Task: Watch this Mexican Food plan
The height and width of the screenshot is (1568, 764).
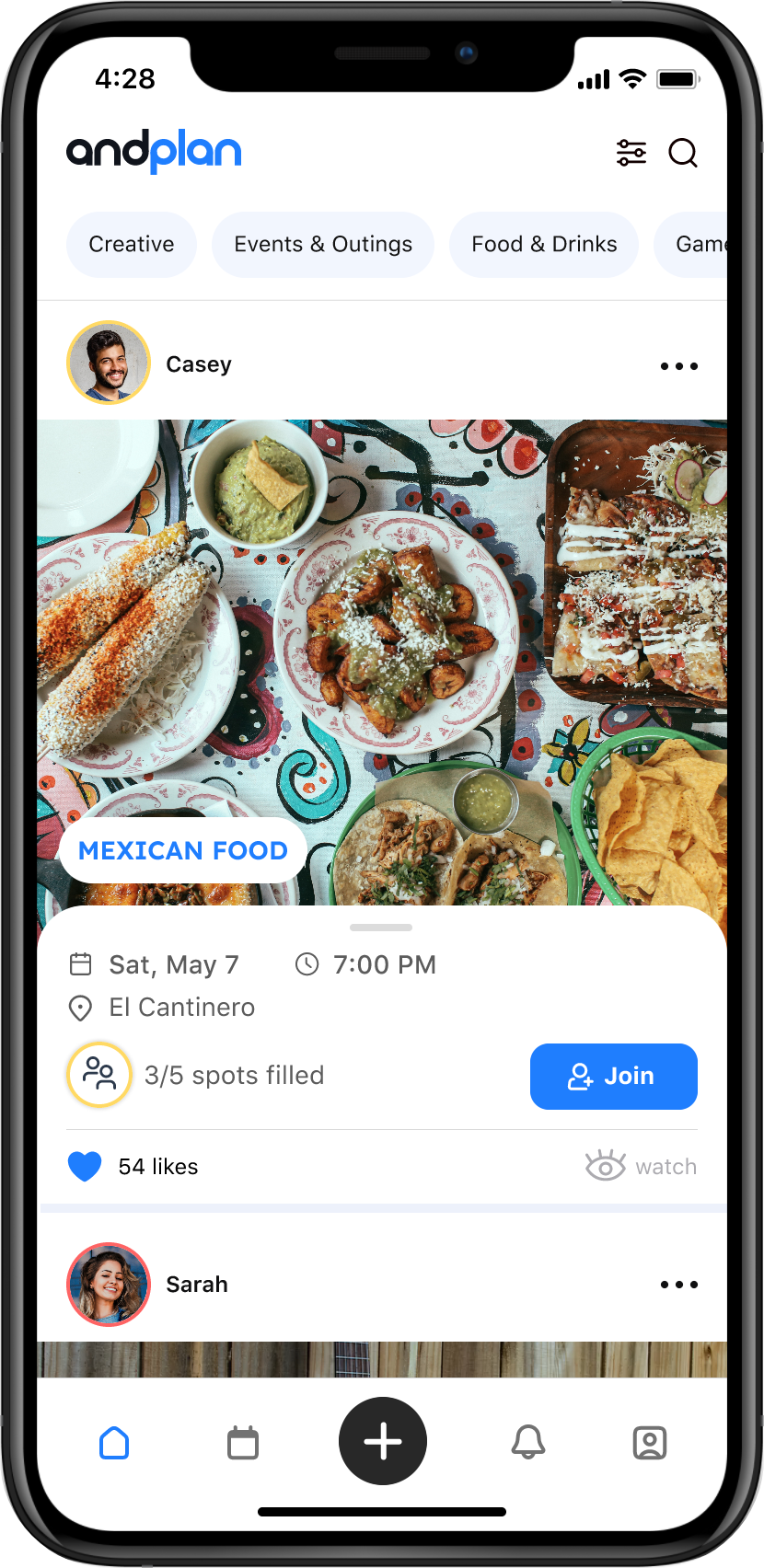Action: tap(642, 1166)
